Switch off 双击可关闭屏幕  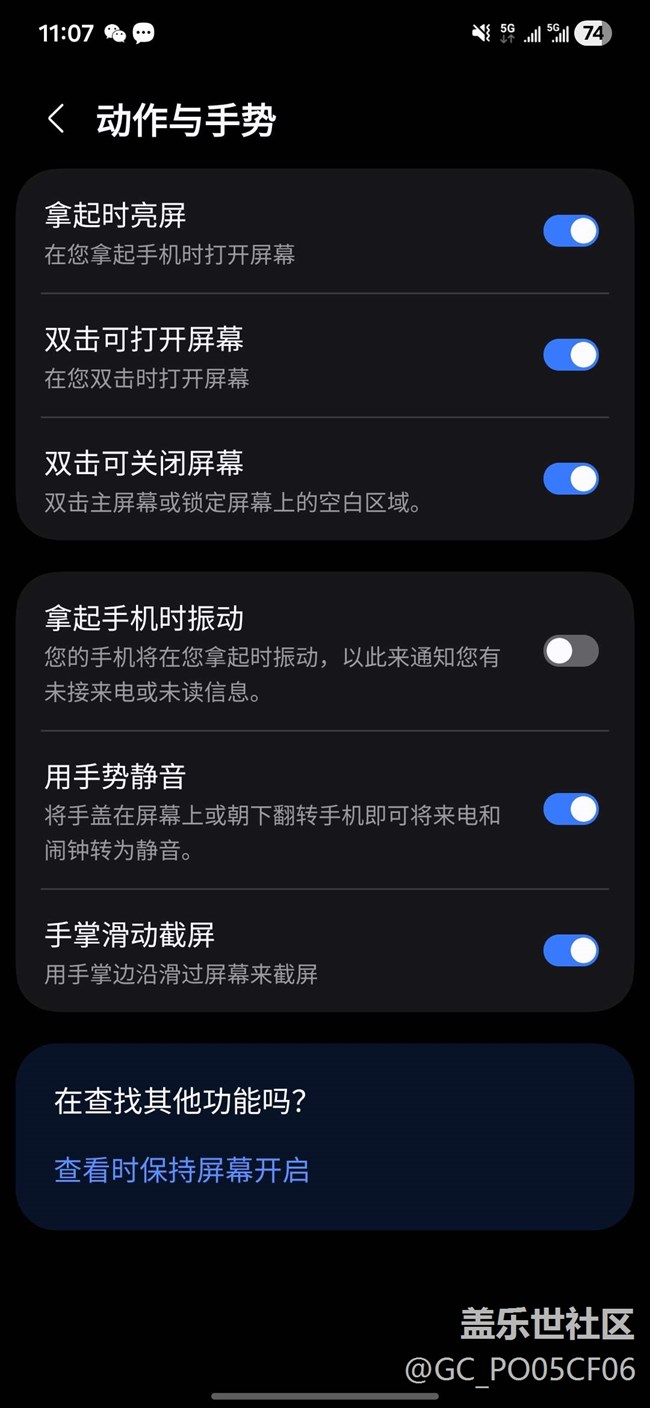click(571, 479)
